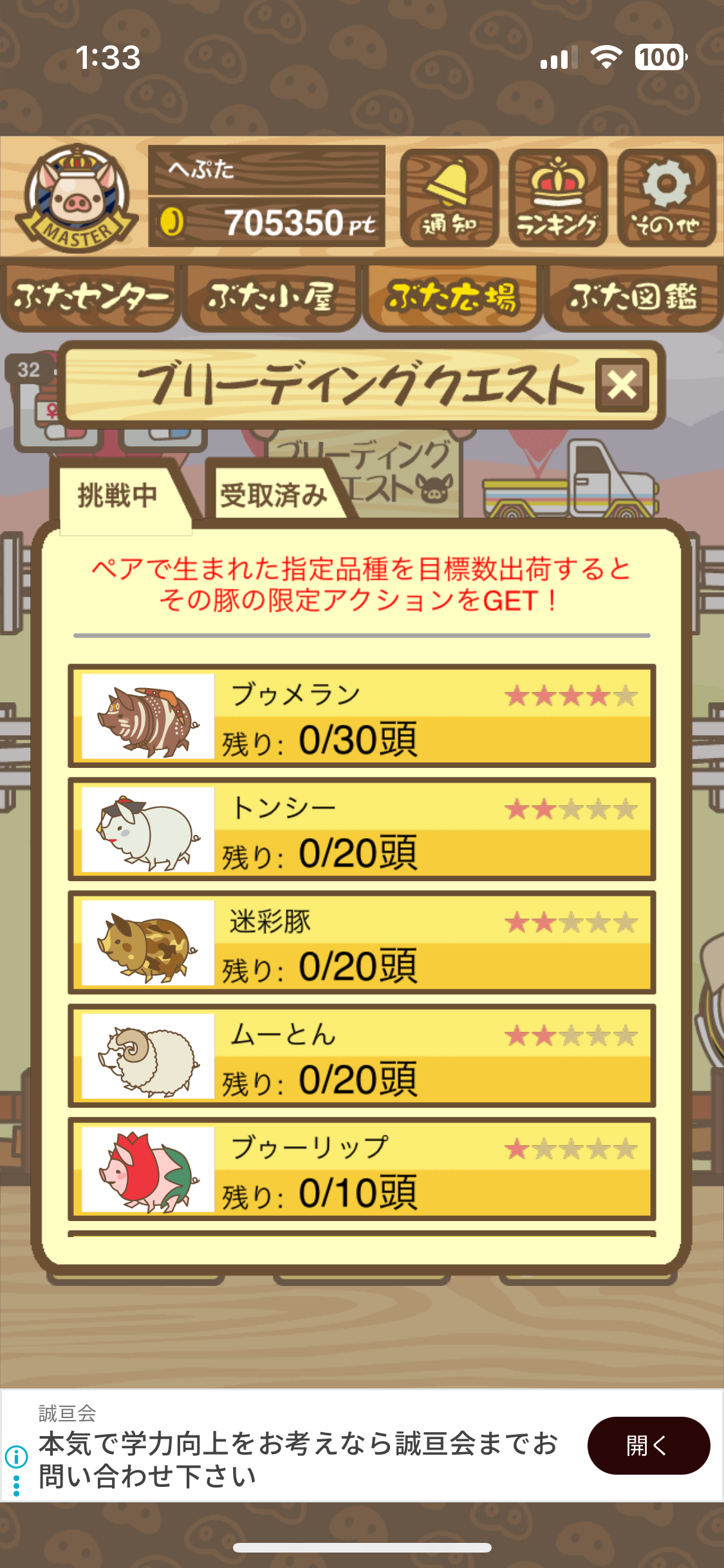Open the ブゥメラン quest row
724x1568 pixels.
coord(362,716)
